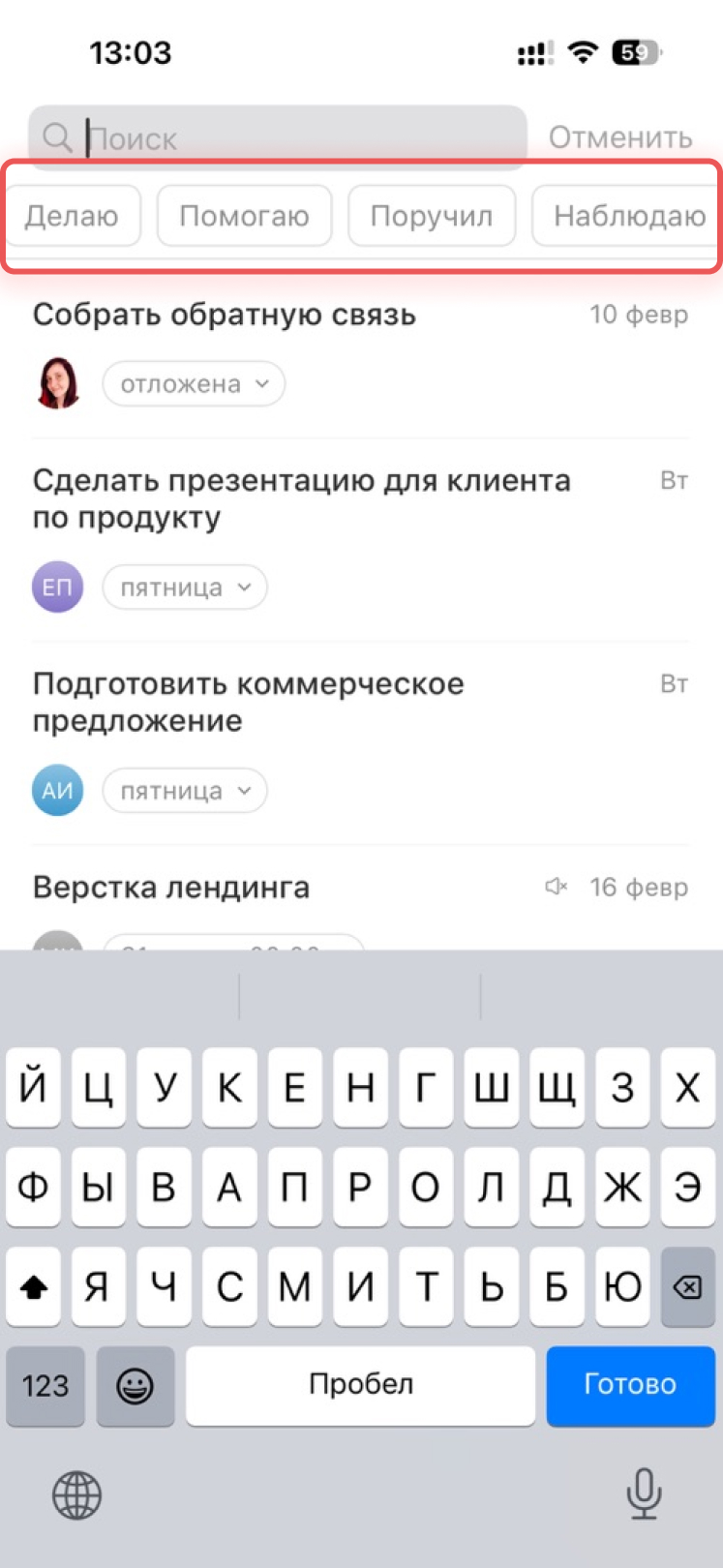
Task: Hit the backspace key on keyboard
Action: [687, 1287]
